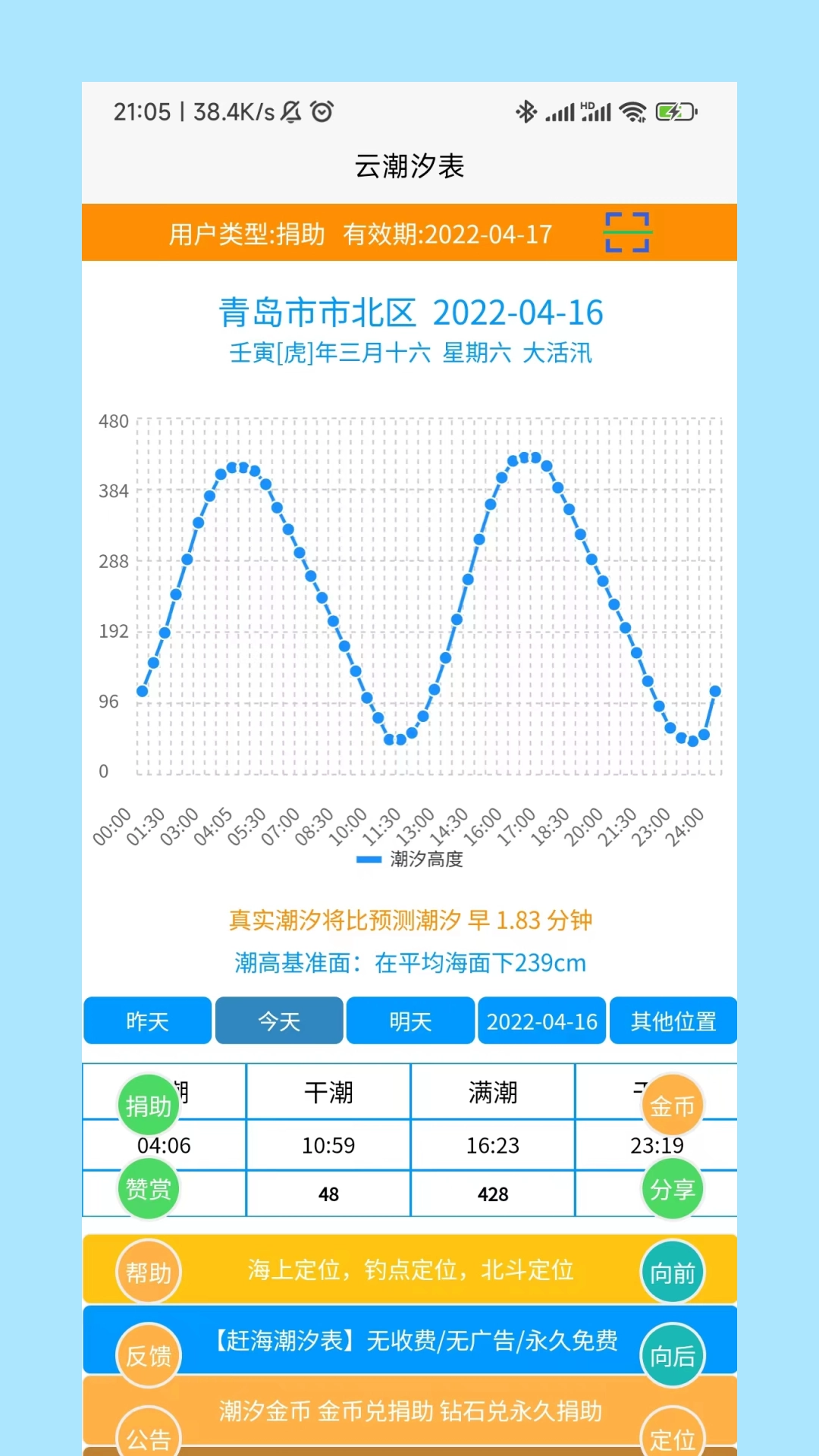The image size is (819, 1456).
Task: View tomorrow's tide via 明天
Action: 410,1021
